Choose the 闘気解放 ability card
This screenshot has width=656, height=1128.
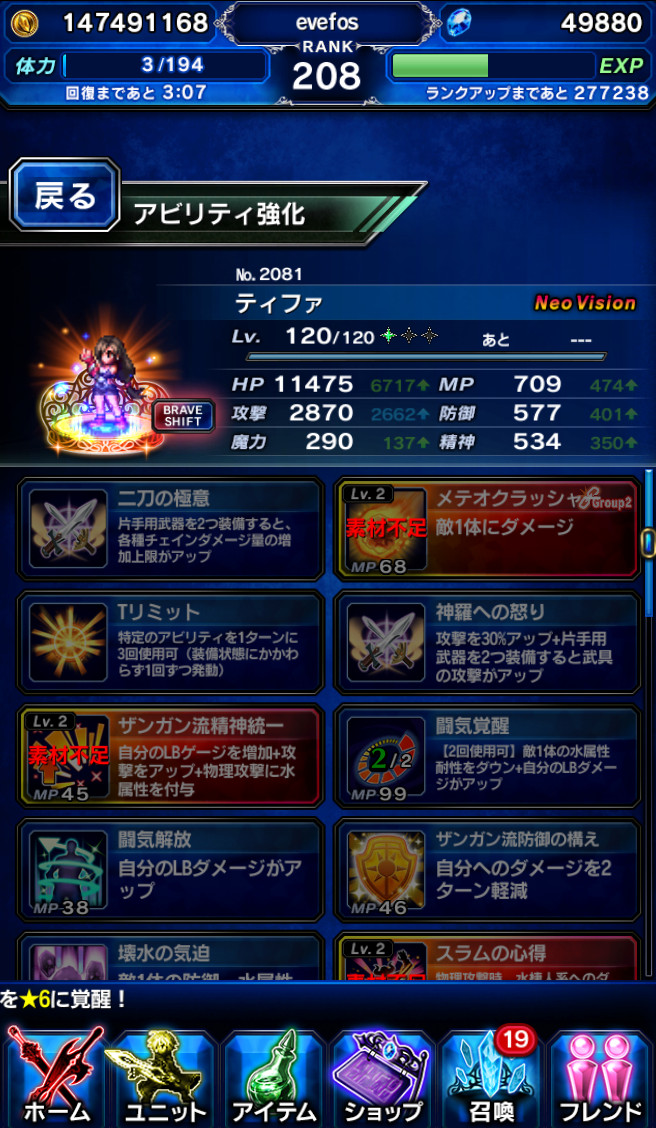[x=170, y=869]
